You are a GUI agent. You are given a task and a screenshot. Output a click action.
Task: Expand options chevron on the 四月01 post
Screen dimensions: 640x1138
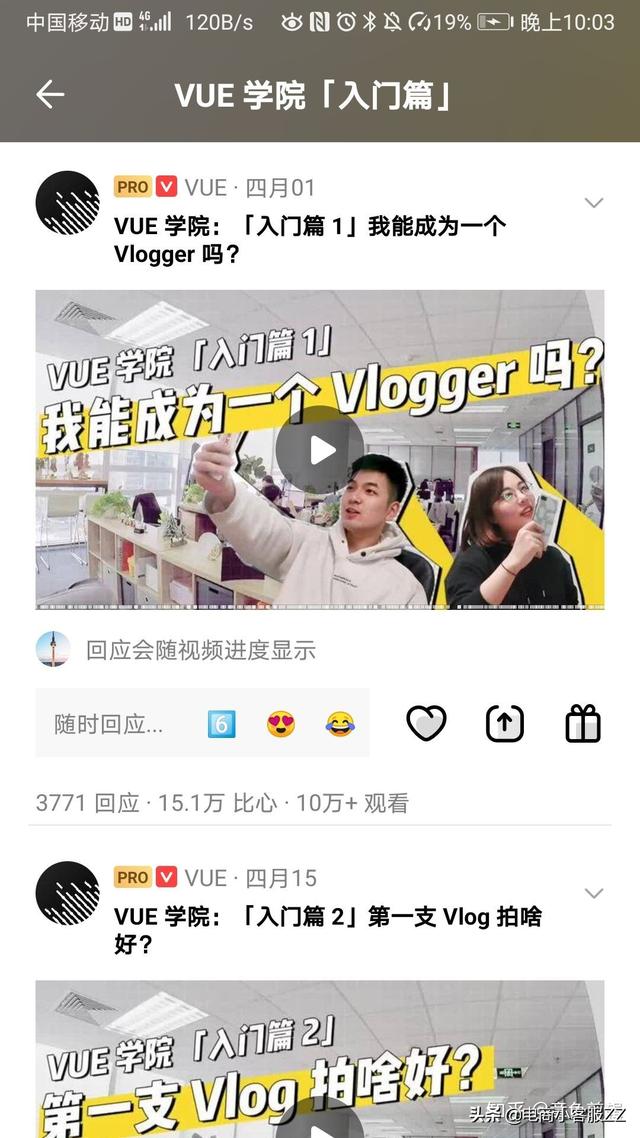[x=594, y=203]
